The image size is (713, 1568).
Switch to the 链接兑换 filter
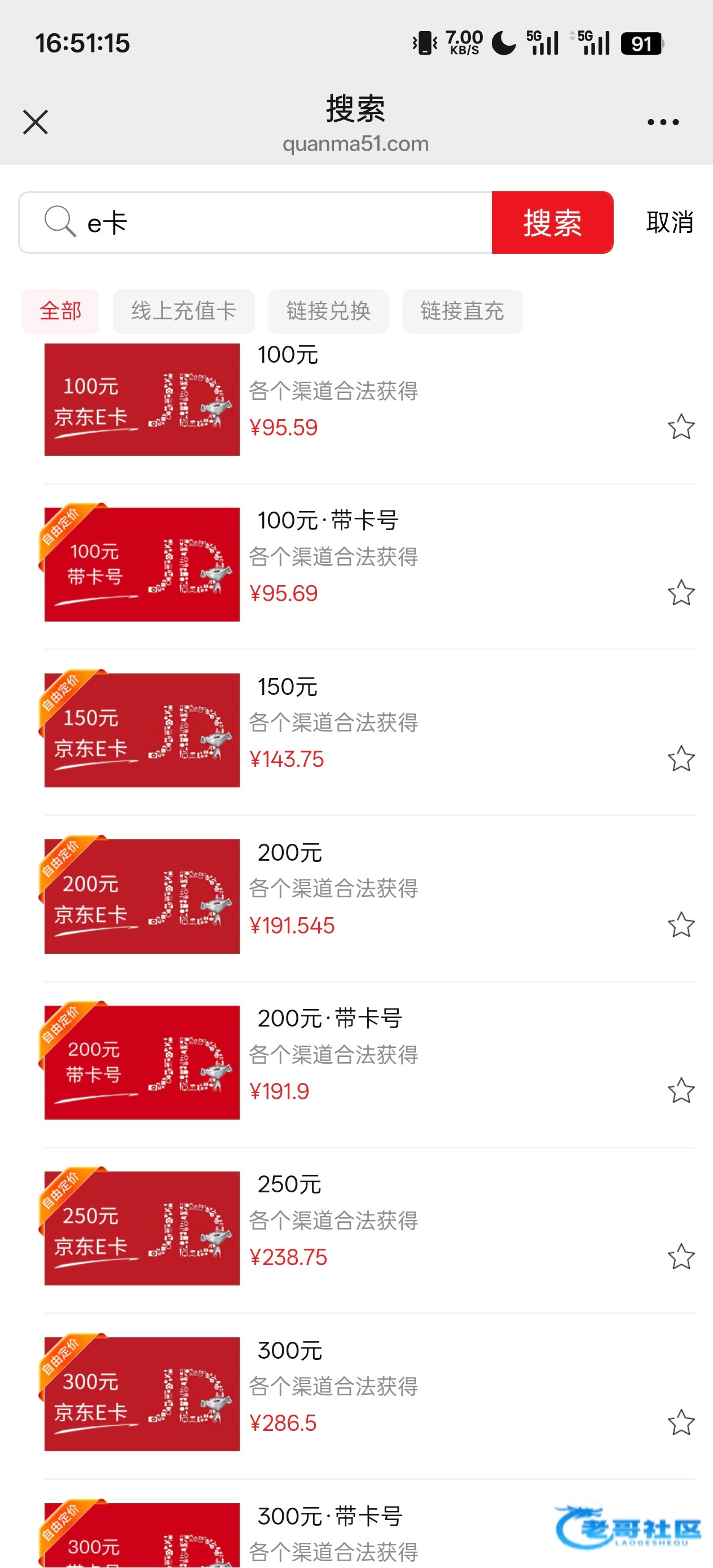point(328,312)
